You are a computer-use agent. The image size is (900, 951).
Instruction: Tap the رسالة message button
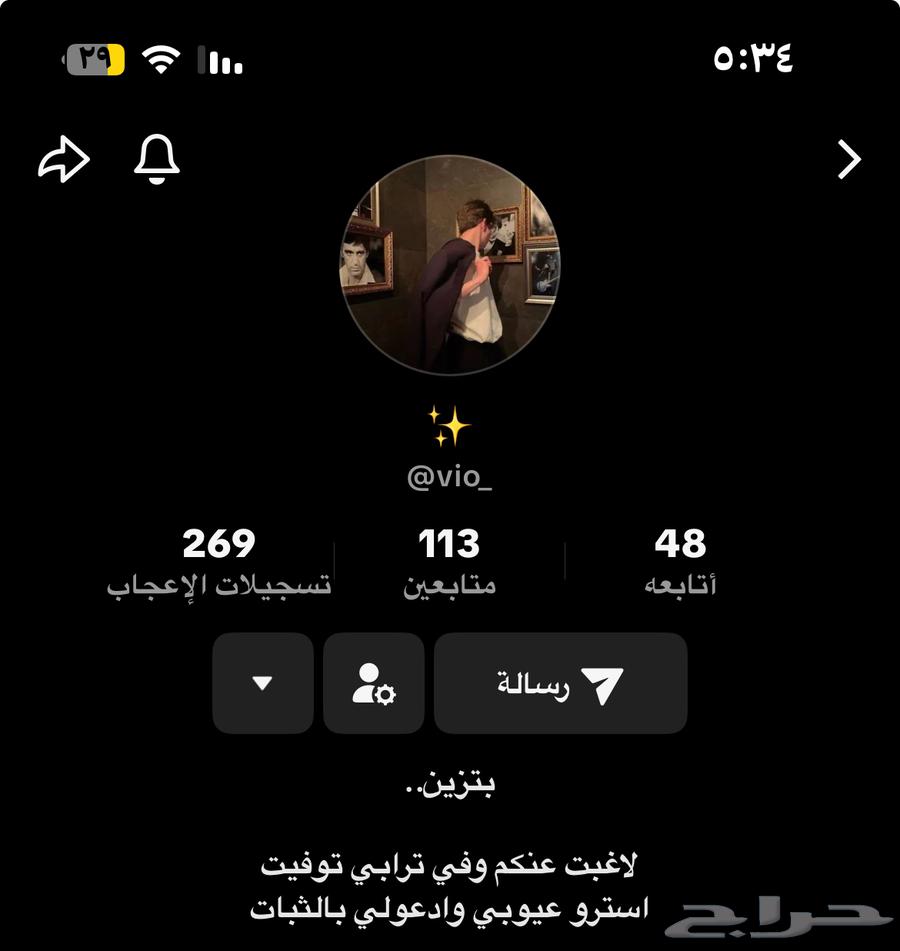click(560, 684)
